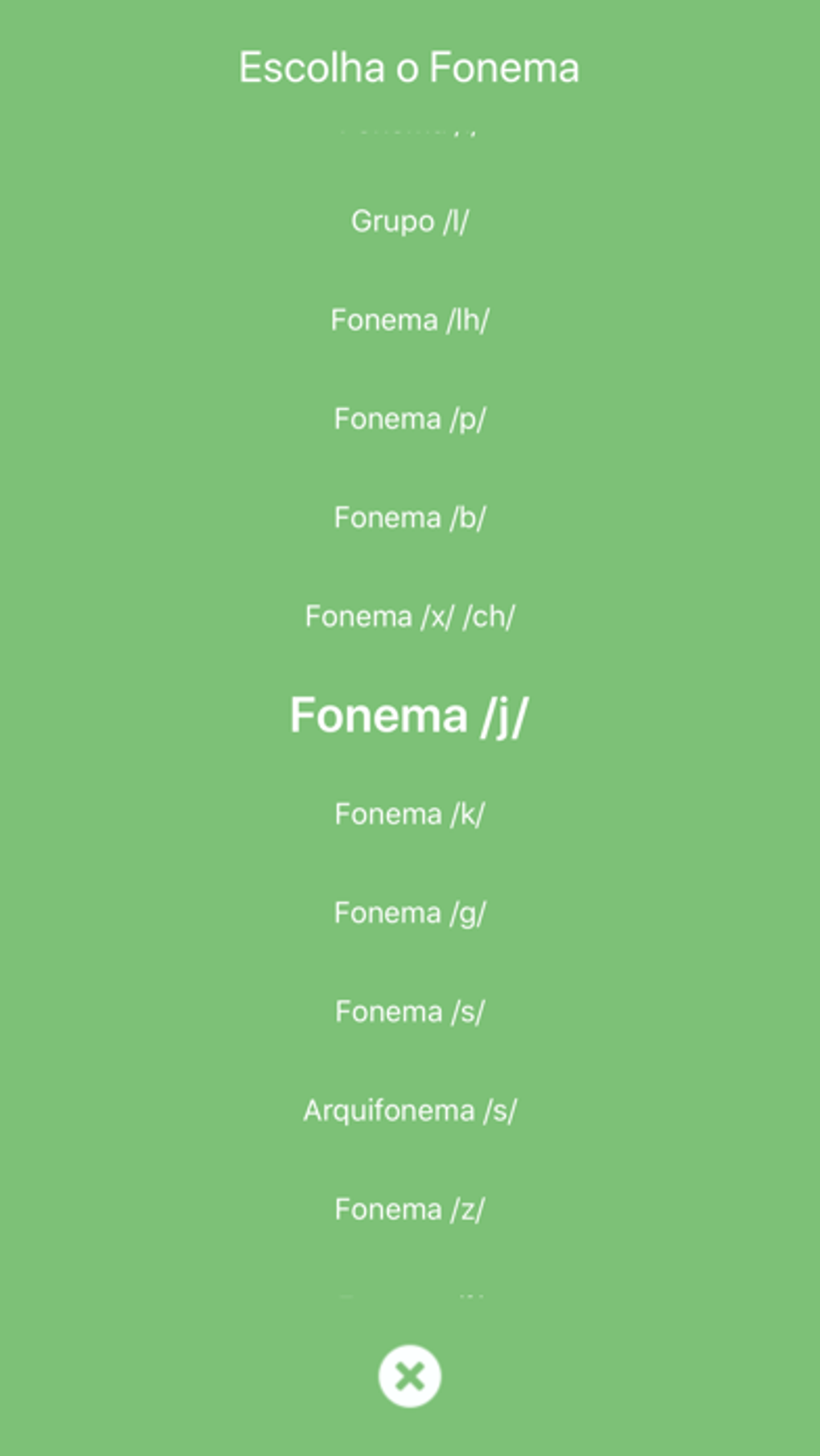Pick Fonema /g/ from the list
Viewport: 820px width, 1456px height.
pyautogui.click(x=410, y=913)
